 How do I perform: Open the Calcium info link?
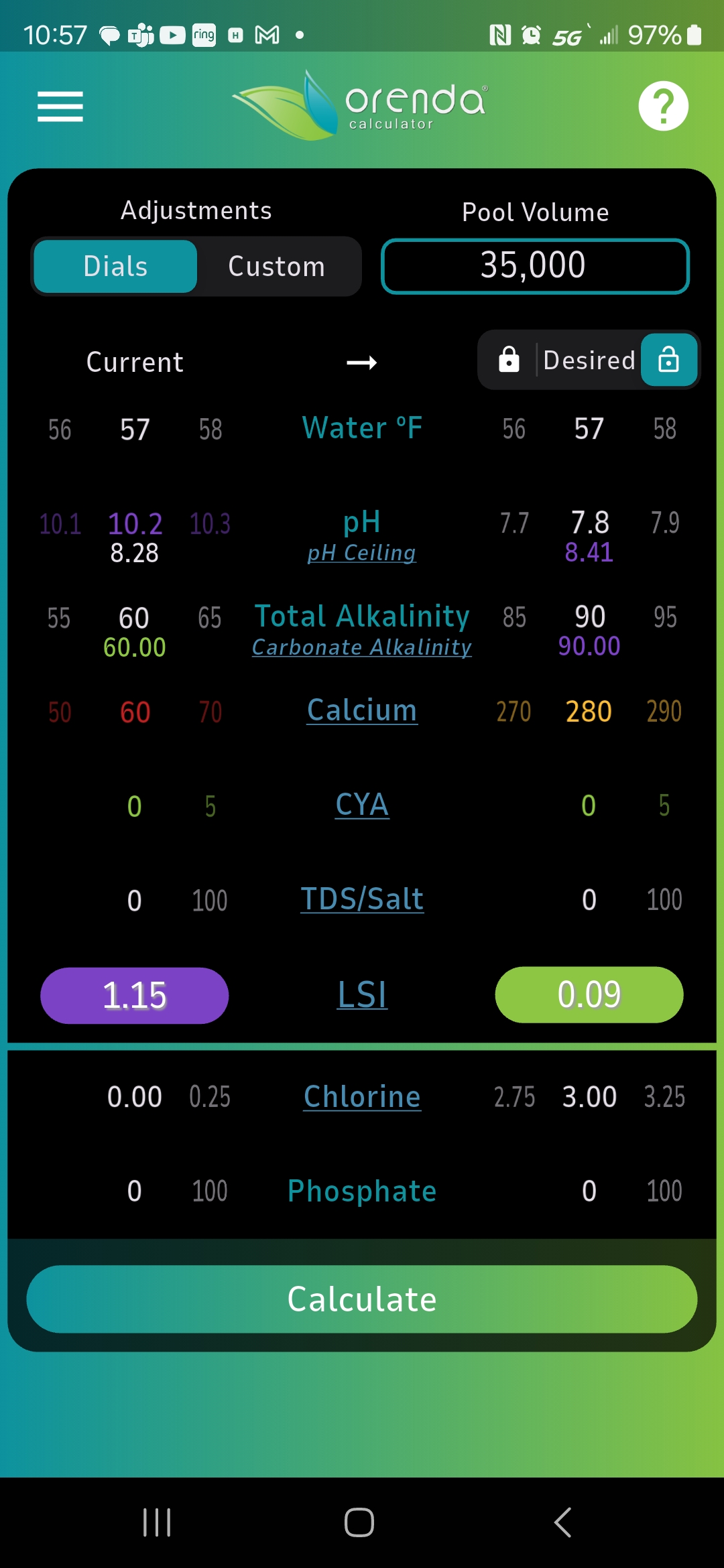click(x=362, y=710)
